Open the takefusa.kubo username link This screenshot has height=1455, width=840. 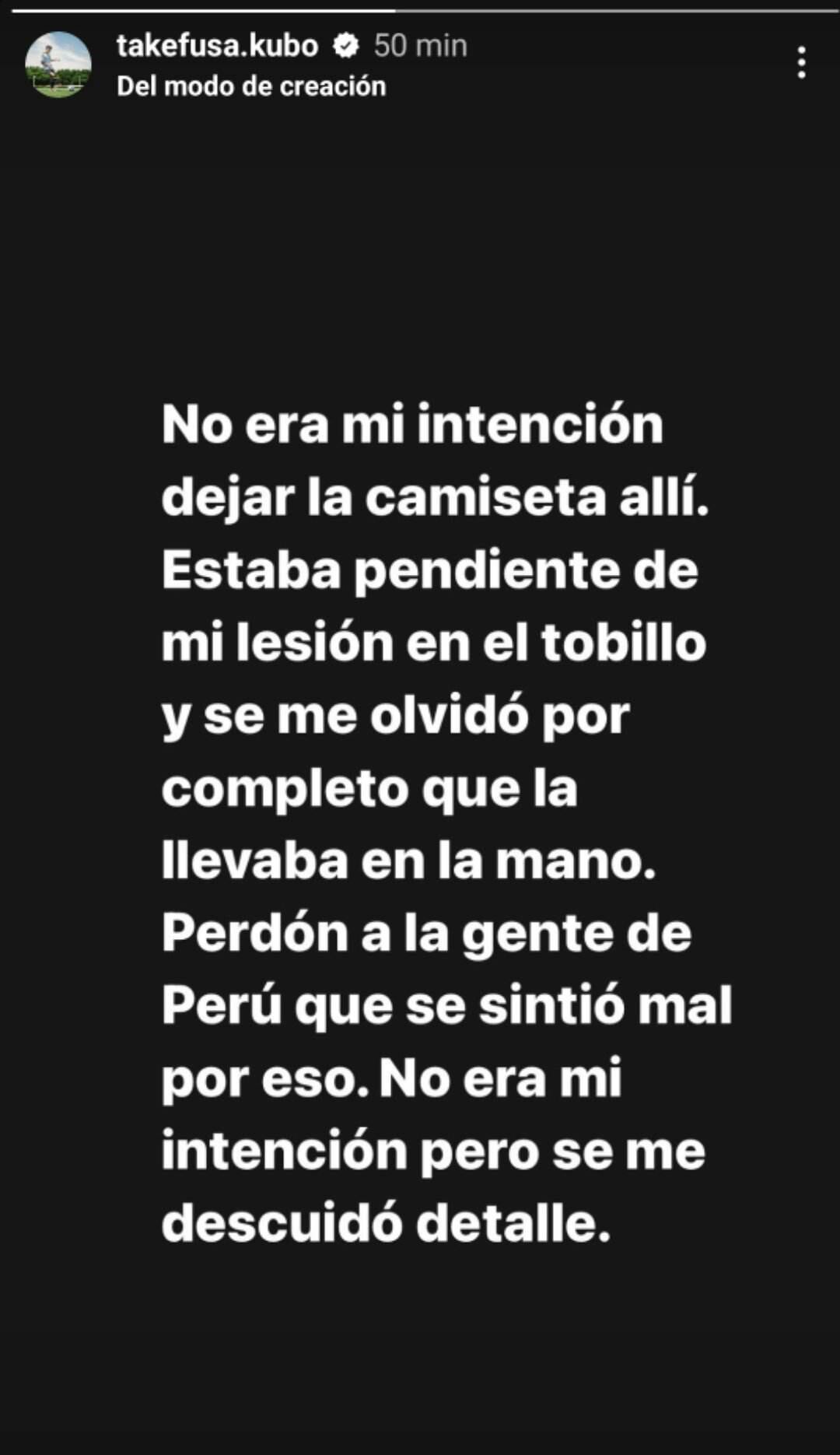coord(217,46)
